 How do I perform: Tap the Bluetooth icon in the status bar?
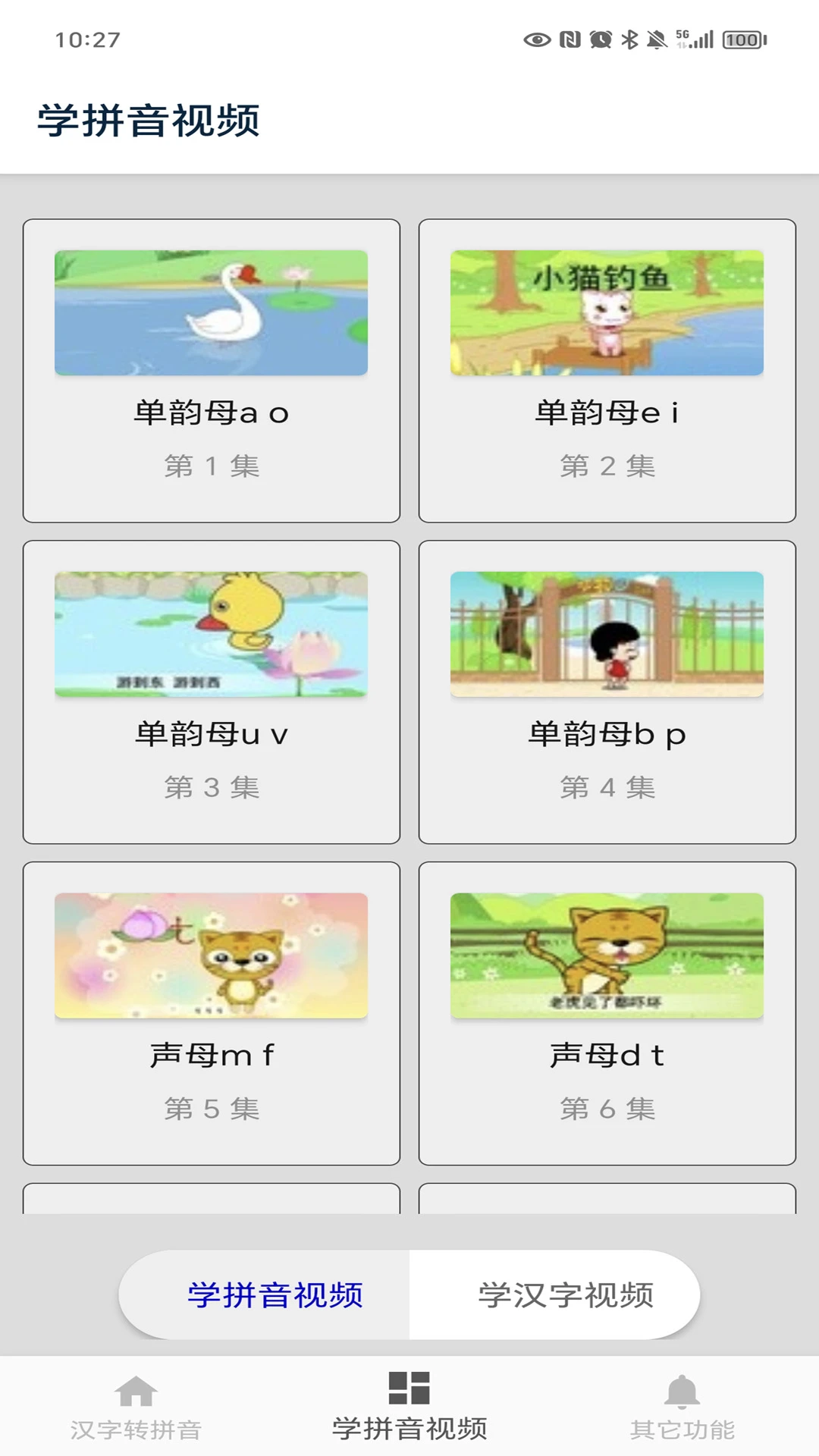pos(629,38)
